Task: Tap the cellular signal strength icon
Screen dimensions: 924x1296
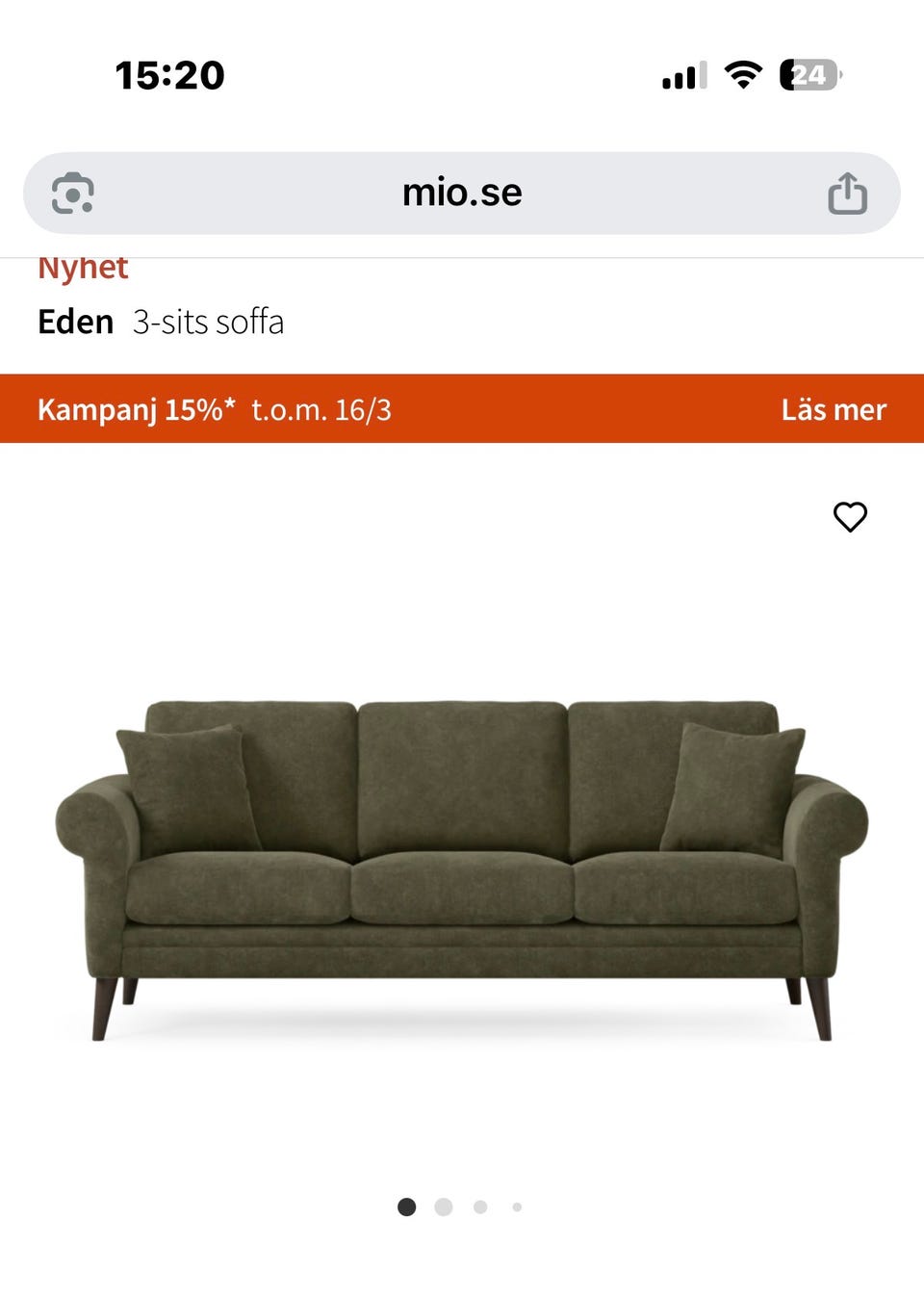Action: coord(682,74)
